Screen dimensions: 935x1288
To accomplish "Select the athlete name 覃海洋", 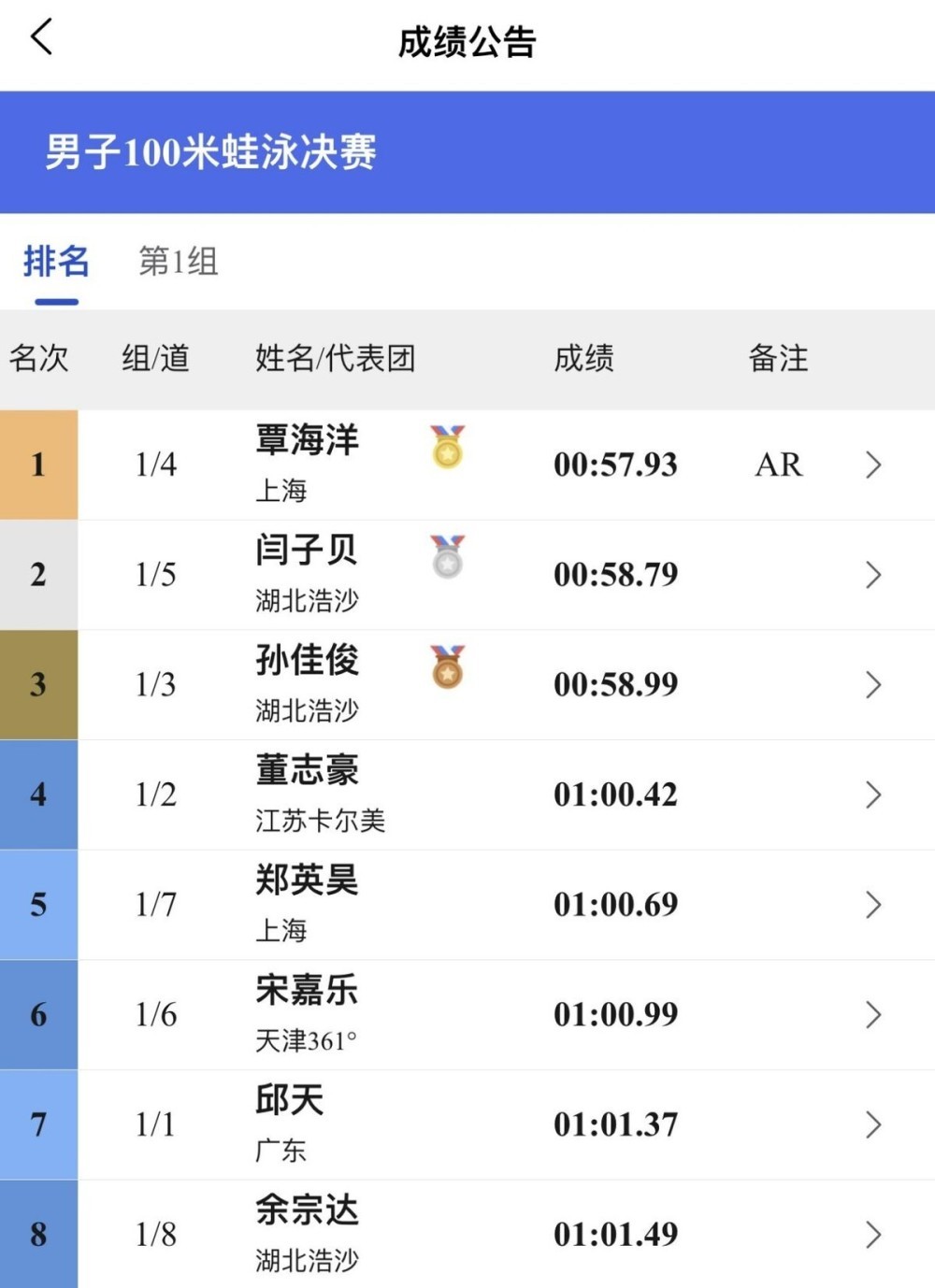I will (x=309, y=441).
